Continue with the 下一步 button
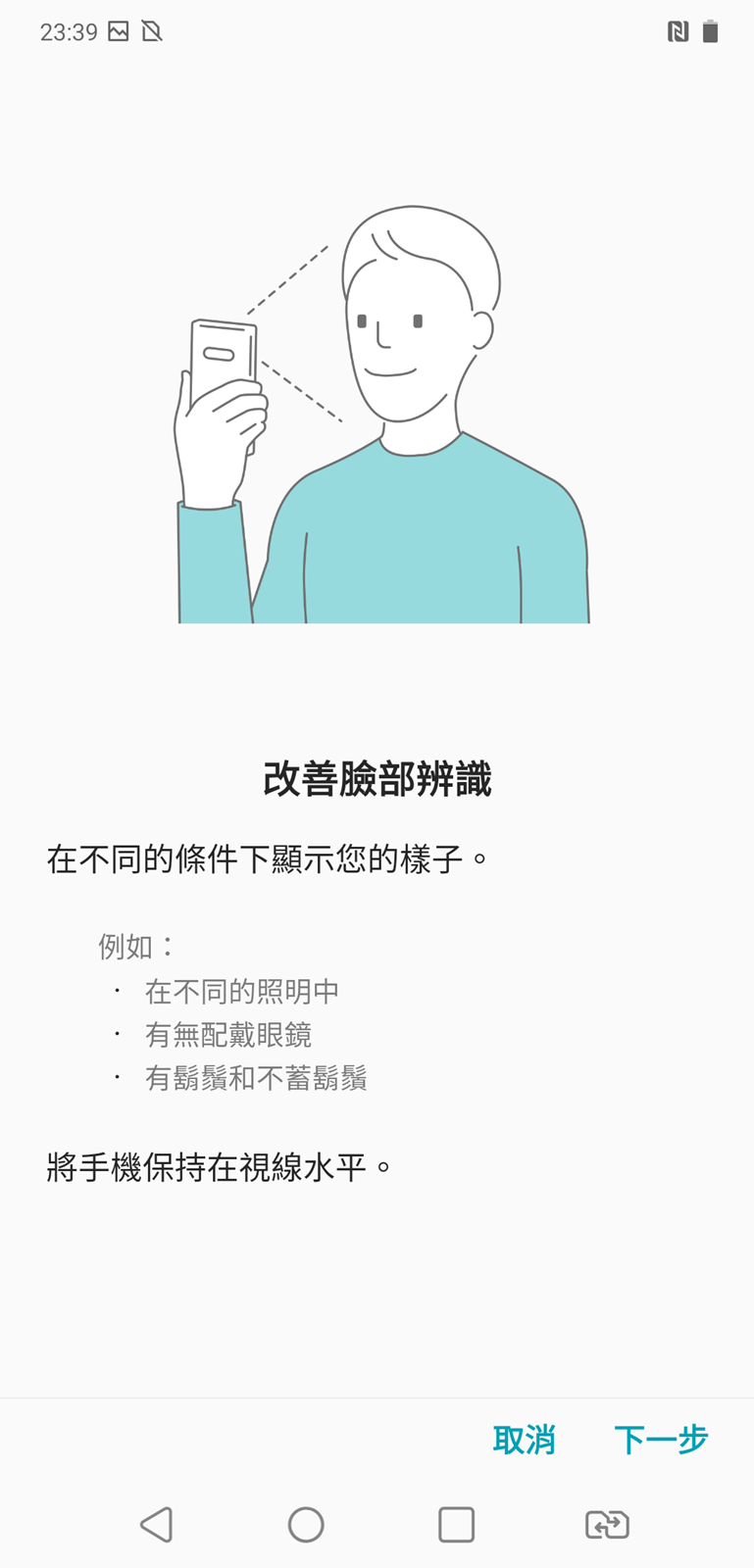754x1568 pixels. click(660, 1440)
